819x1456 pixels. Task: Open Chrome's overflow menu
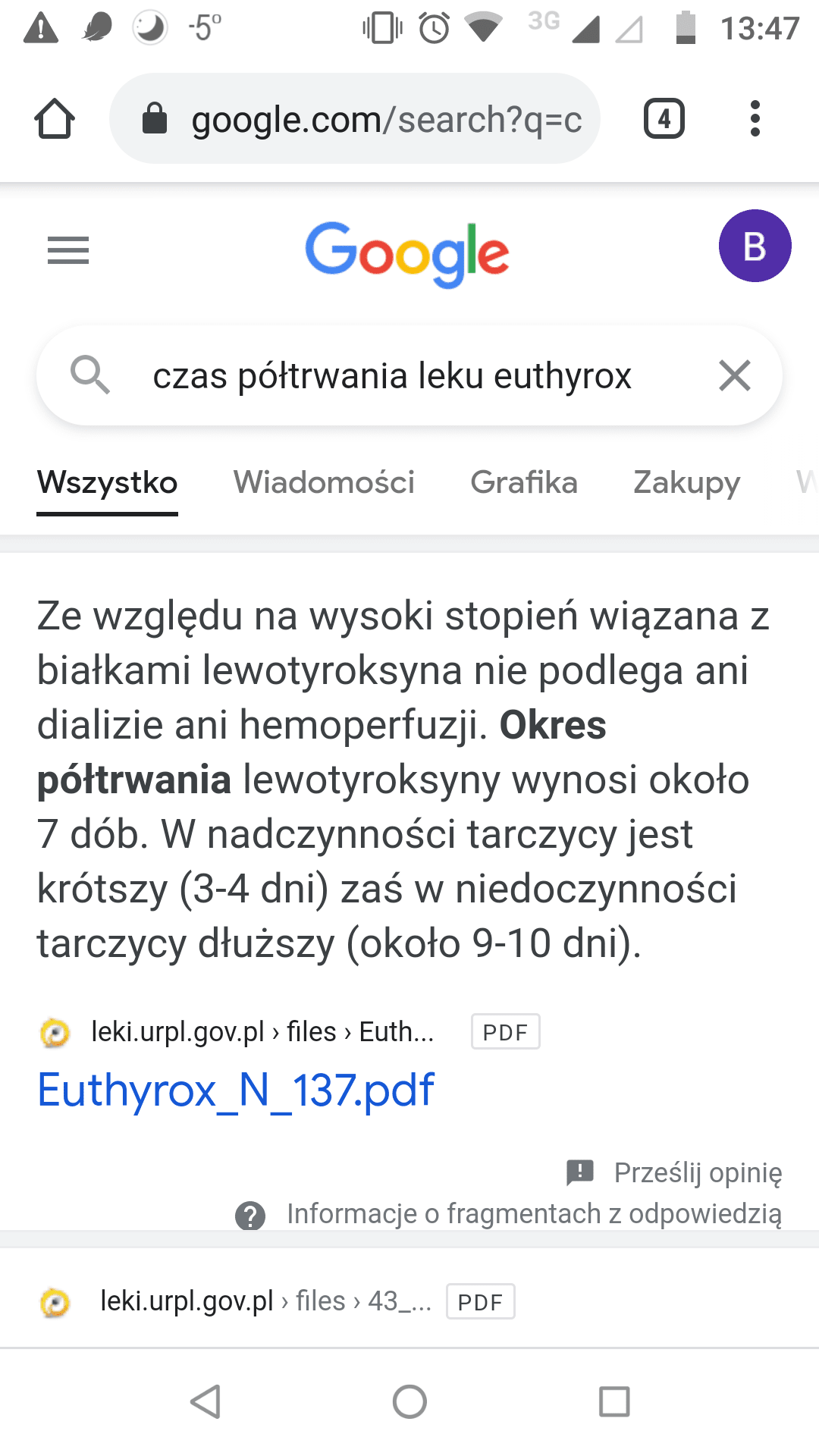755,119
